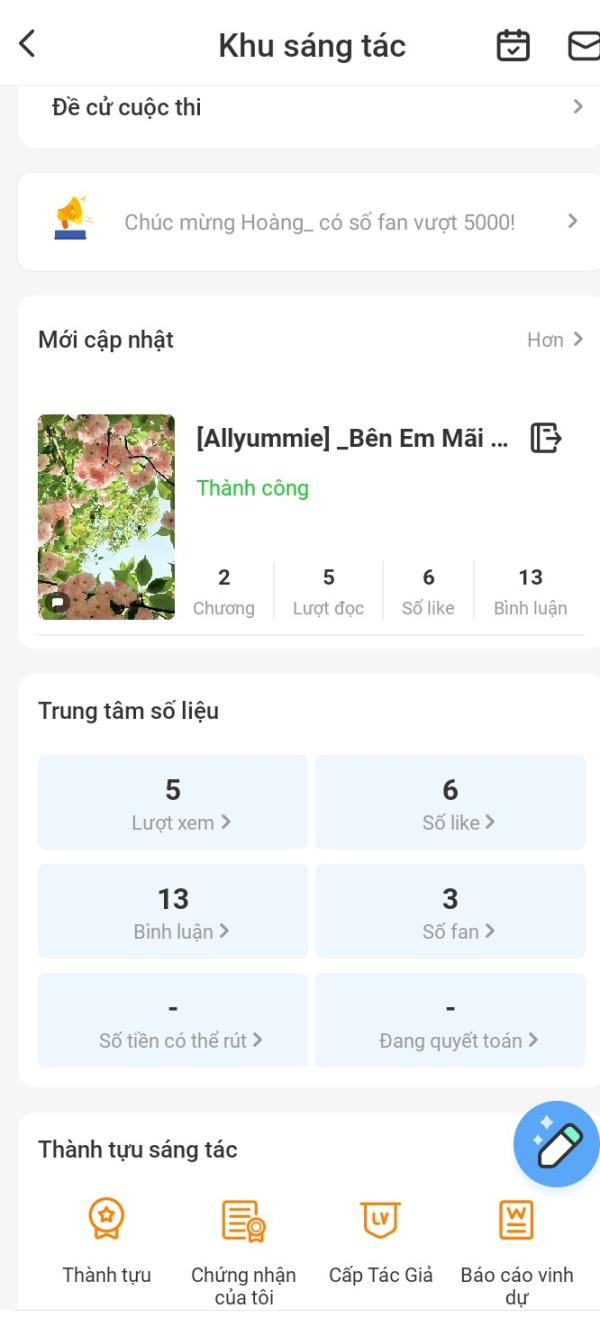
Task: View Lượt xem statistics
Action: coord(173,802)
